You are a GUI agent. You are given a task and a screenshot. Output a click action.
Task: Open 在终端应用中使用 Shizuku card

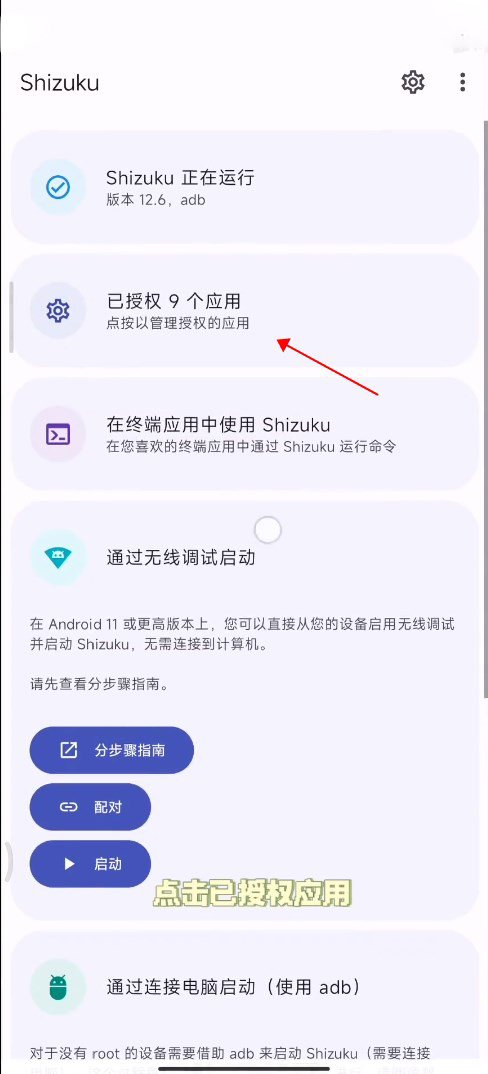point(245,434)
